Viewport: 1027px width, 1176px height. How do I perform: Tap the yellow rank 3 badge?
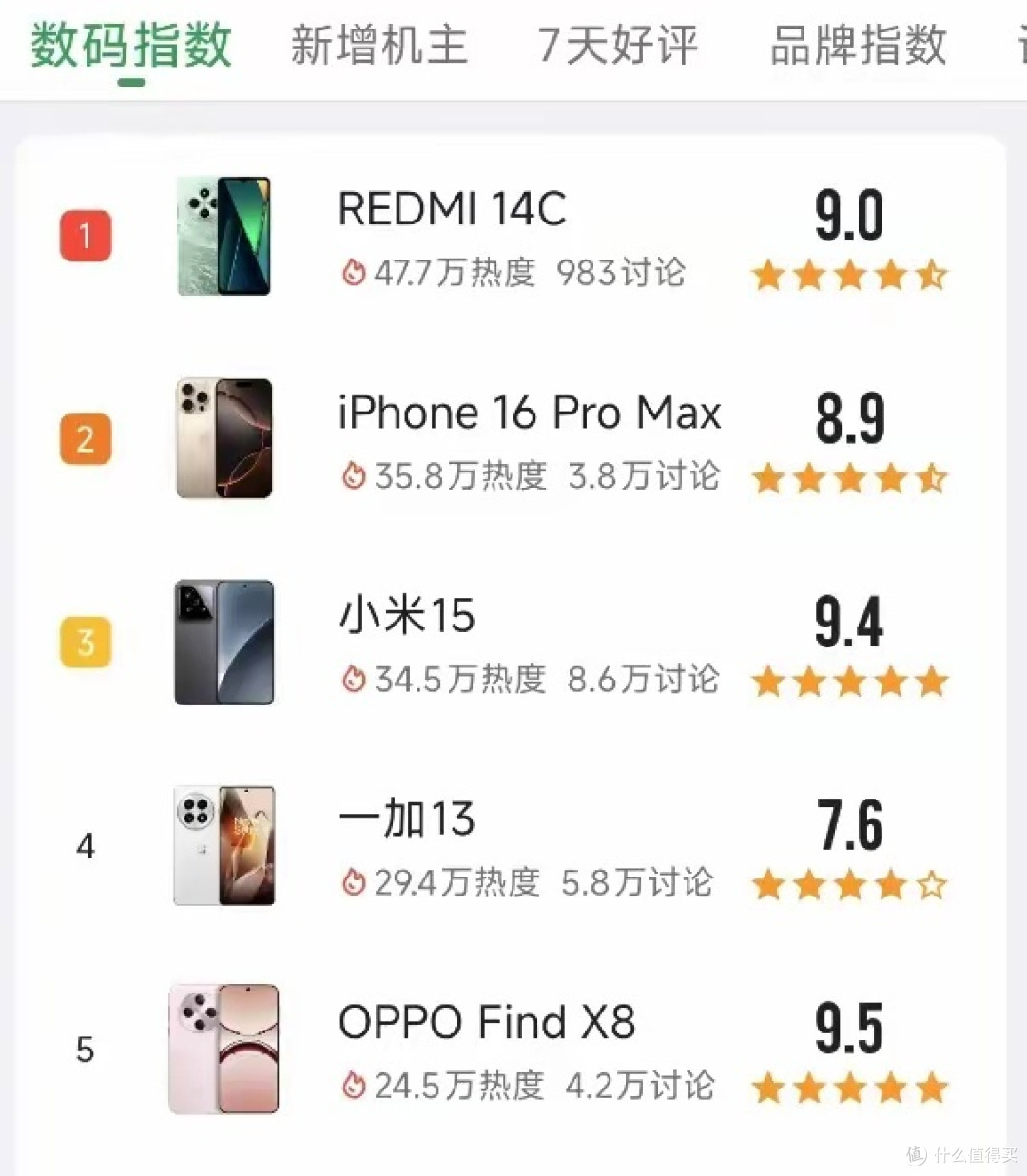[x=86, y=643]
